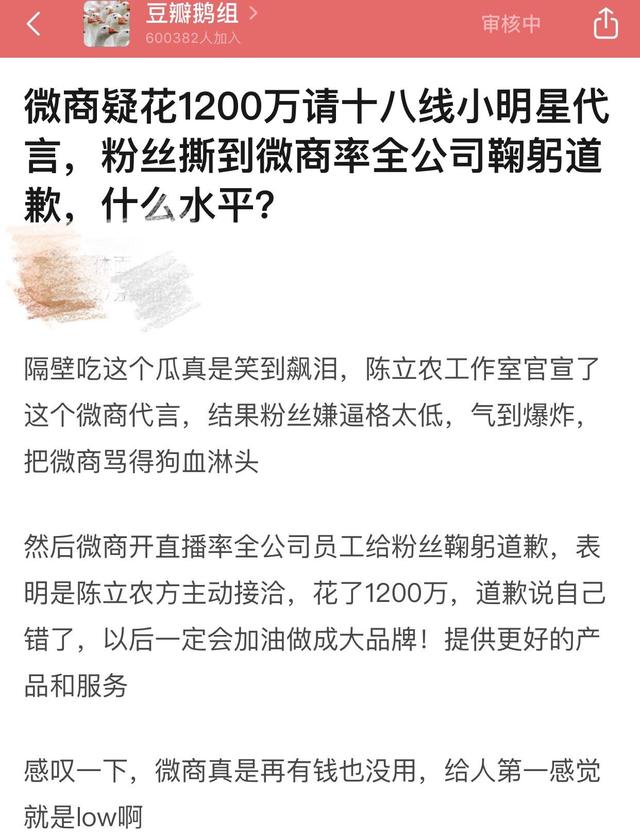Share this post via the share icon
Image resolution: width=640 pixels, height=838 pixels.
point(606,23)
